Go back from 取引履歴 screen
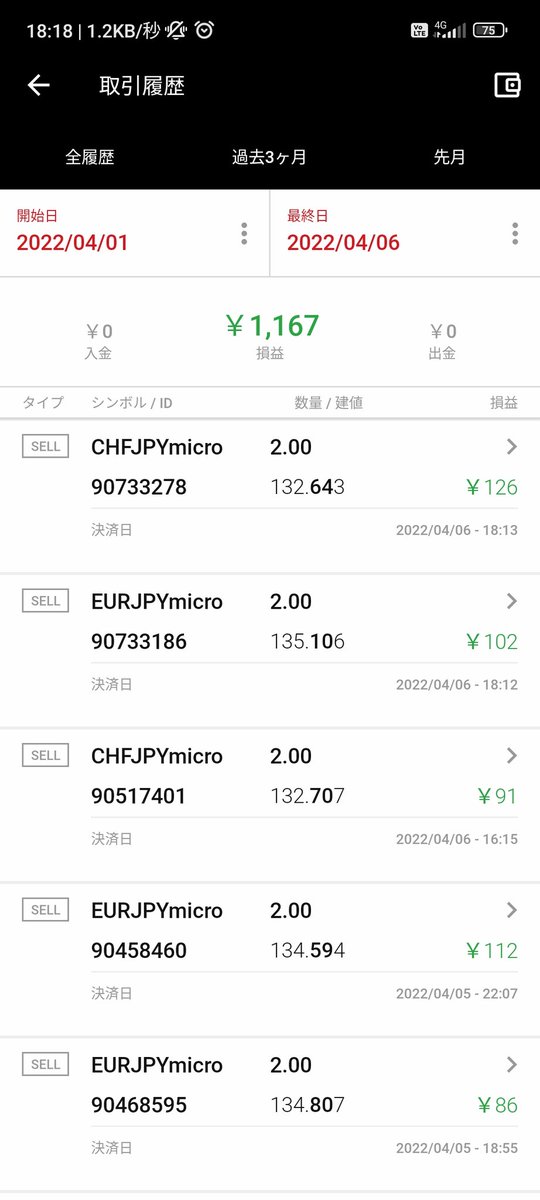The image size is (540, 1200). (39, 86)
